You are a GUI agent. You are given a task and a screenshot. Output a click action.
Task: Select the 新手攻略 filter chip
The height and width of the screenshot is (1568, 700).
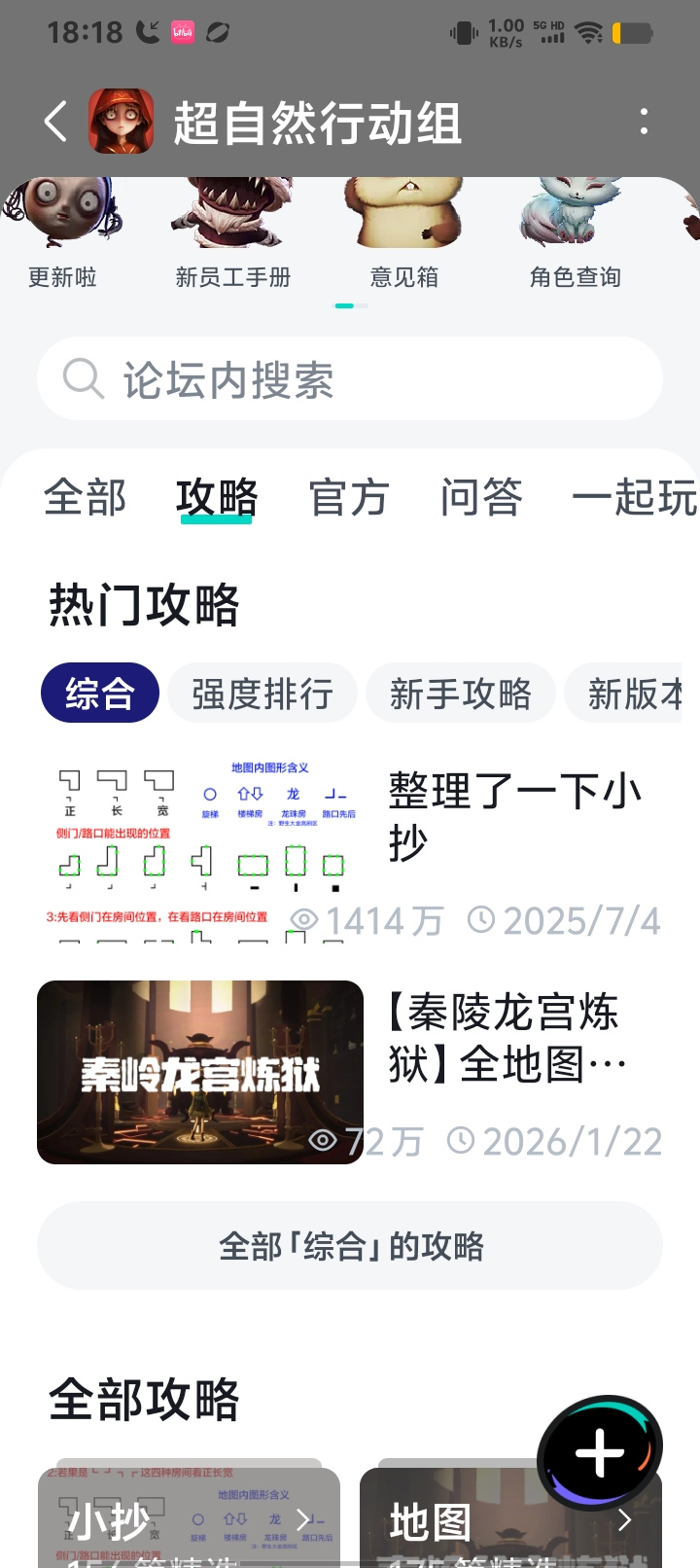[461, 693]
